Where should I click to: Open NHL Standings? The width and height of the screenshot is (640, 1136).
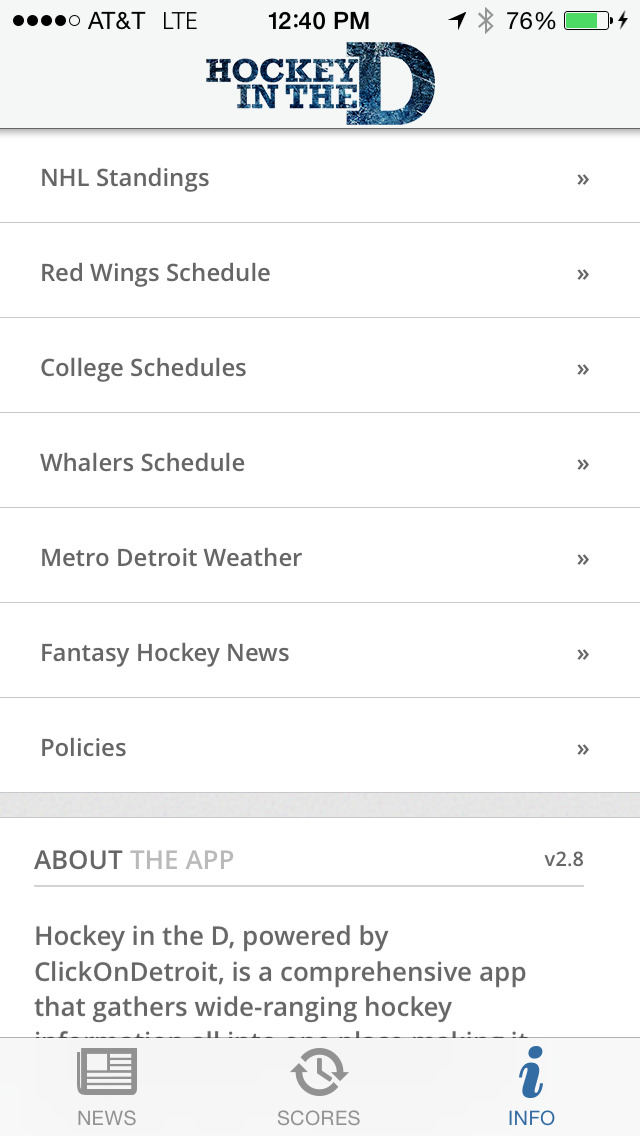[x=320, y=177]
